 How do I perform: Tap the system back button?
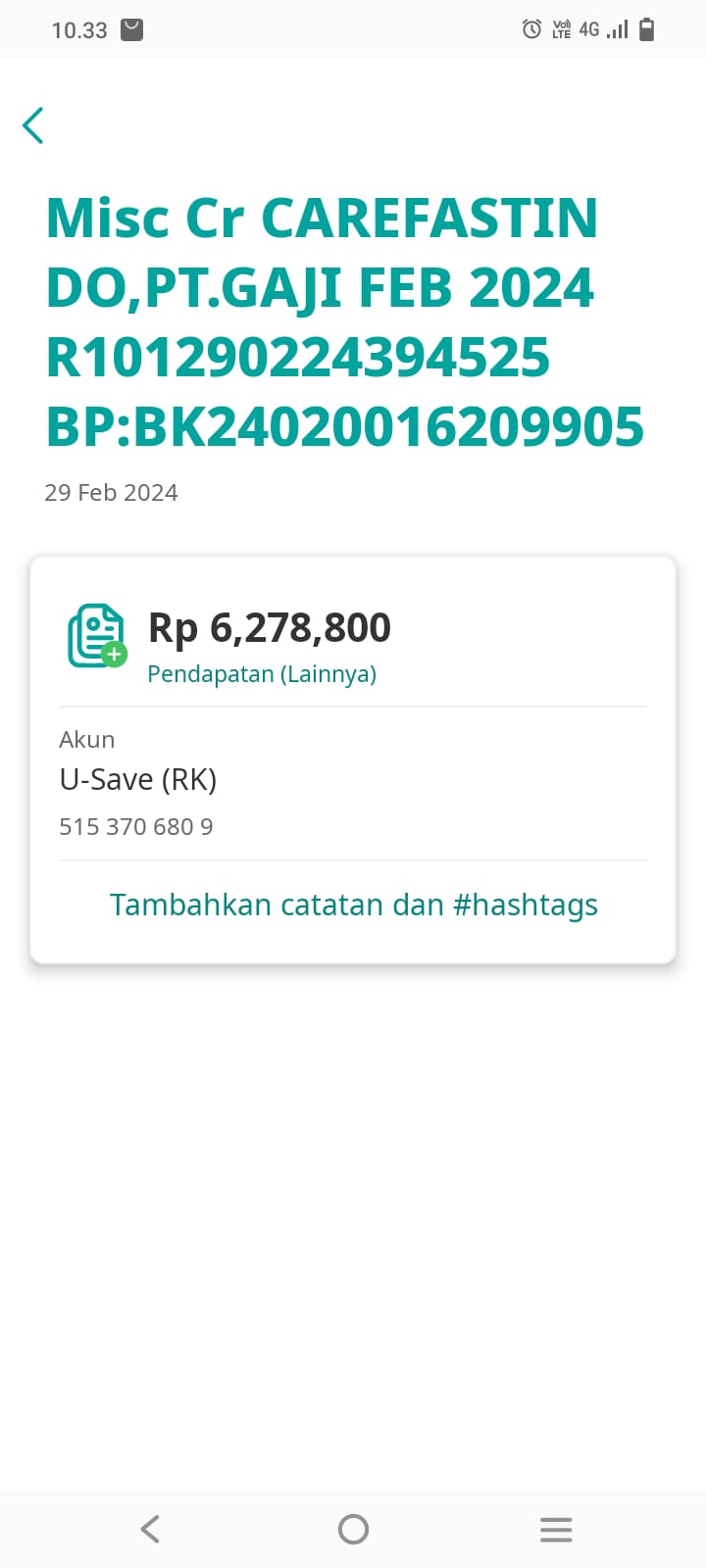[x=150, y=1529]
